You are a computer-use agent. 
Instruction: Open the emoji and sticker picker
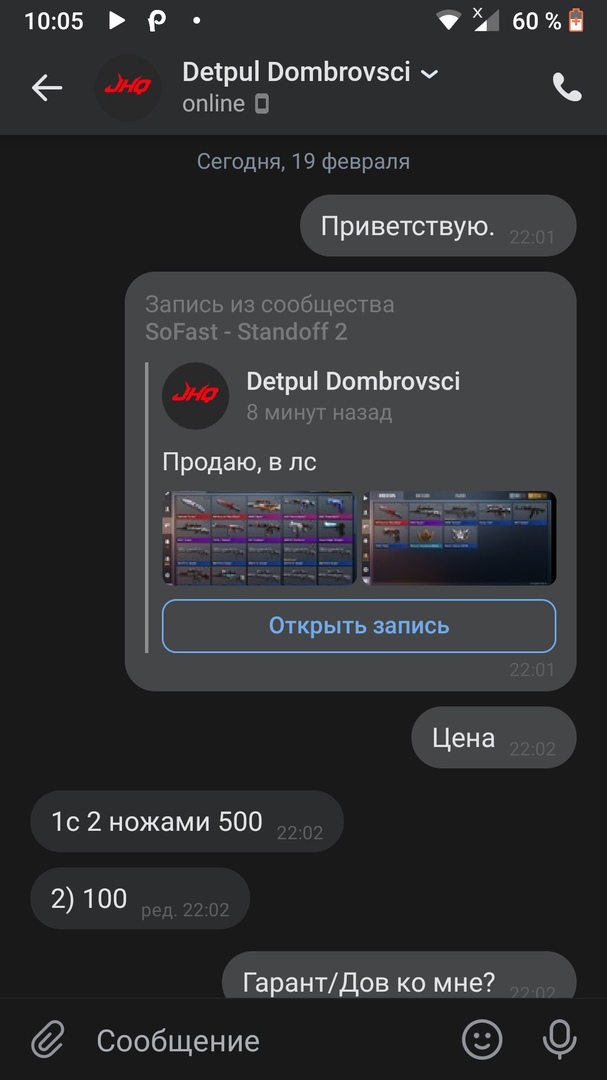click(482, 1040)
